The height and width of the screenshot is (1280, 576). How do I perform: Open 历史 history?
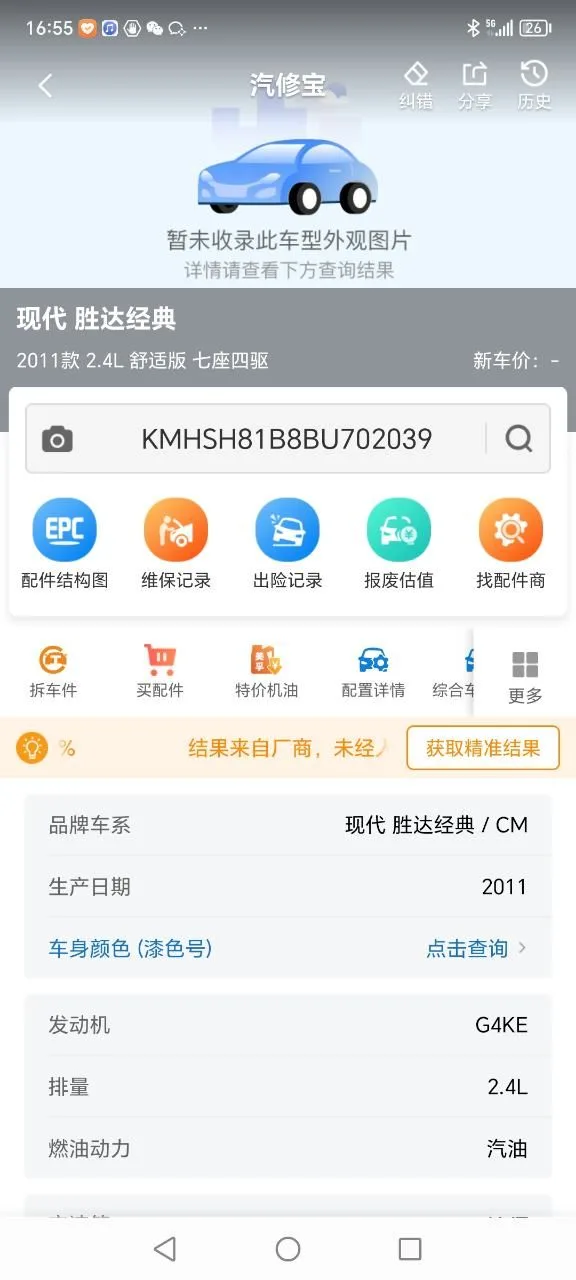tap(534, 85)
